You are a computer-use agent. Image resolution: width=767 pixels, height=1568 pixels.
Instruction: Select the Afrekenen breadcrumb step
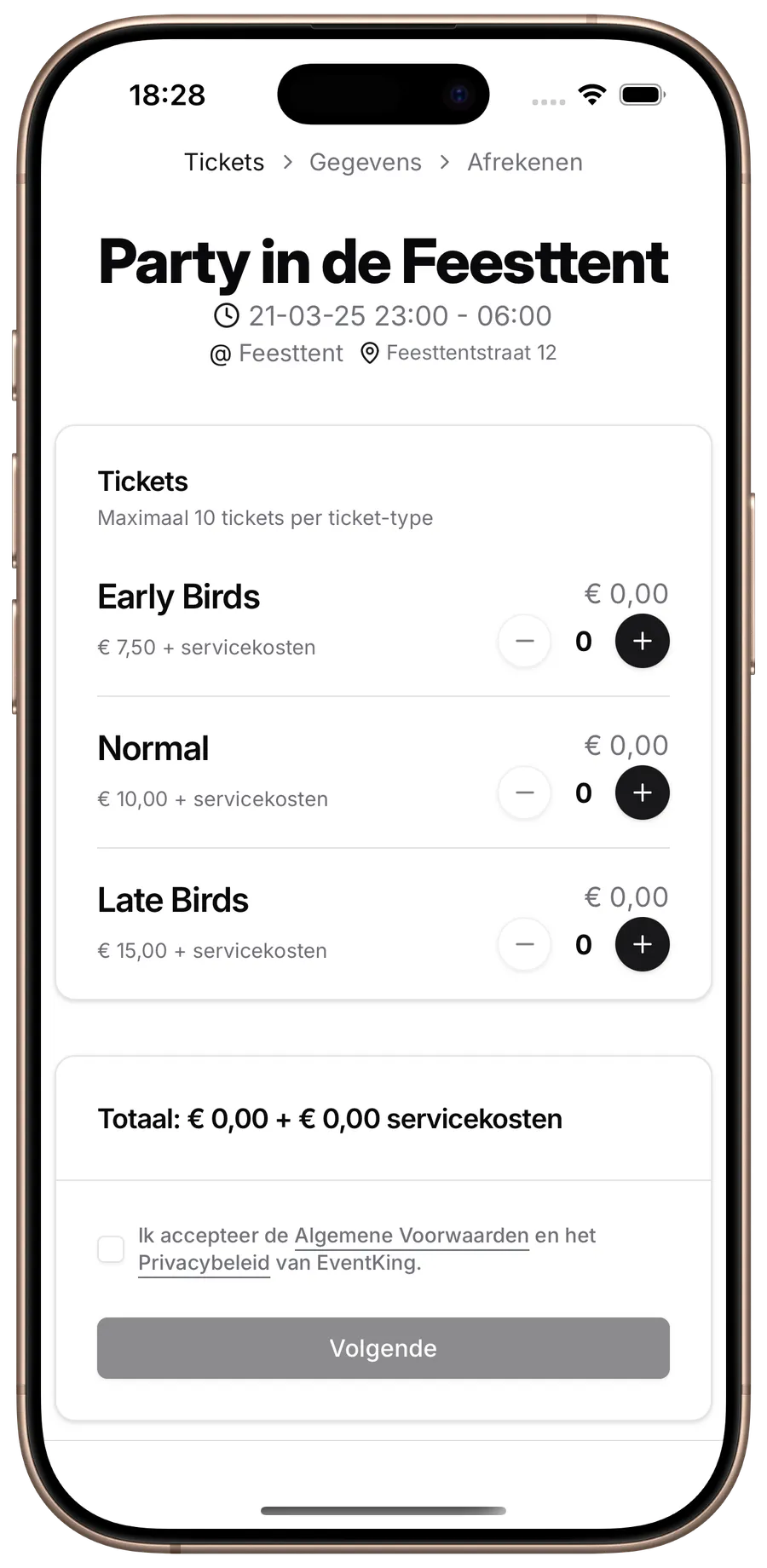524,161
